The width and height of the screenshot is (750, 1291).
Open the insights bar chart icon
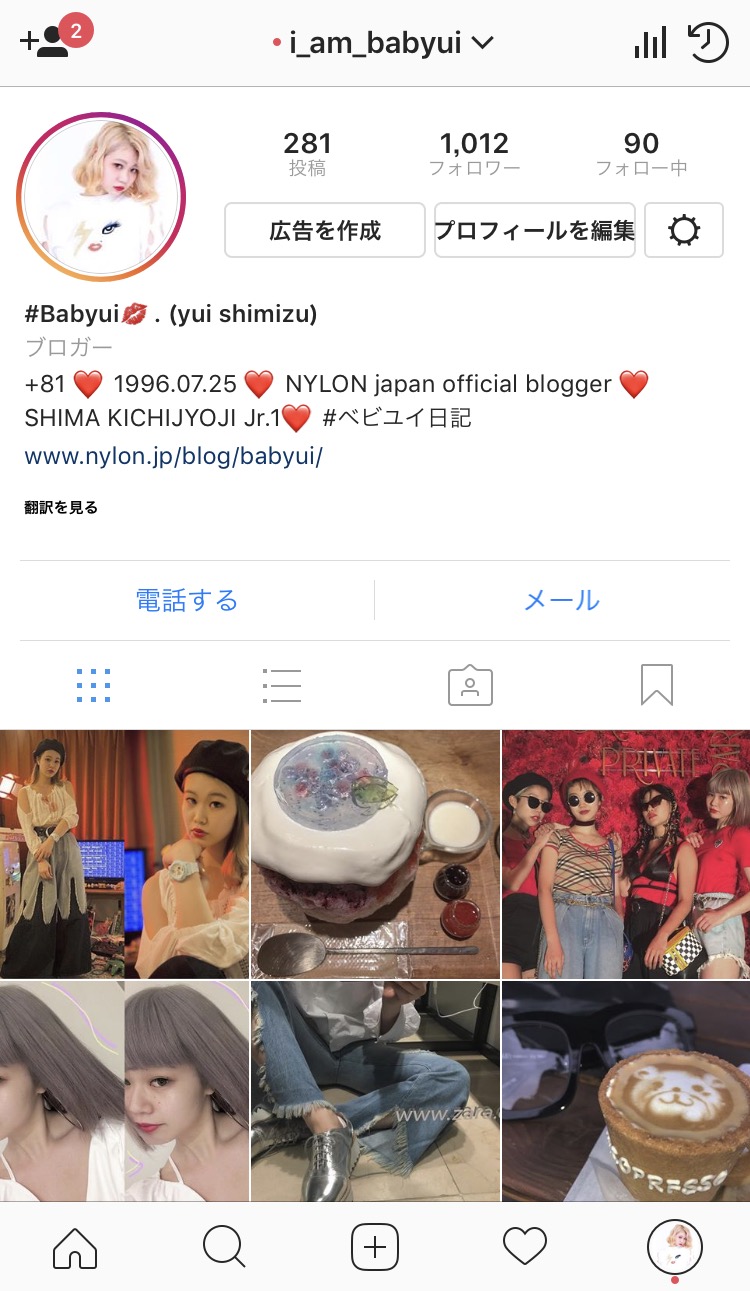[650, 43]
